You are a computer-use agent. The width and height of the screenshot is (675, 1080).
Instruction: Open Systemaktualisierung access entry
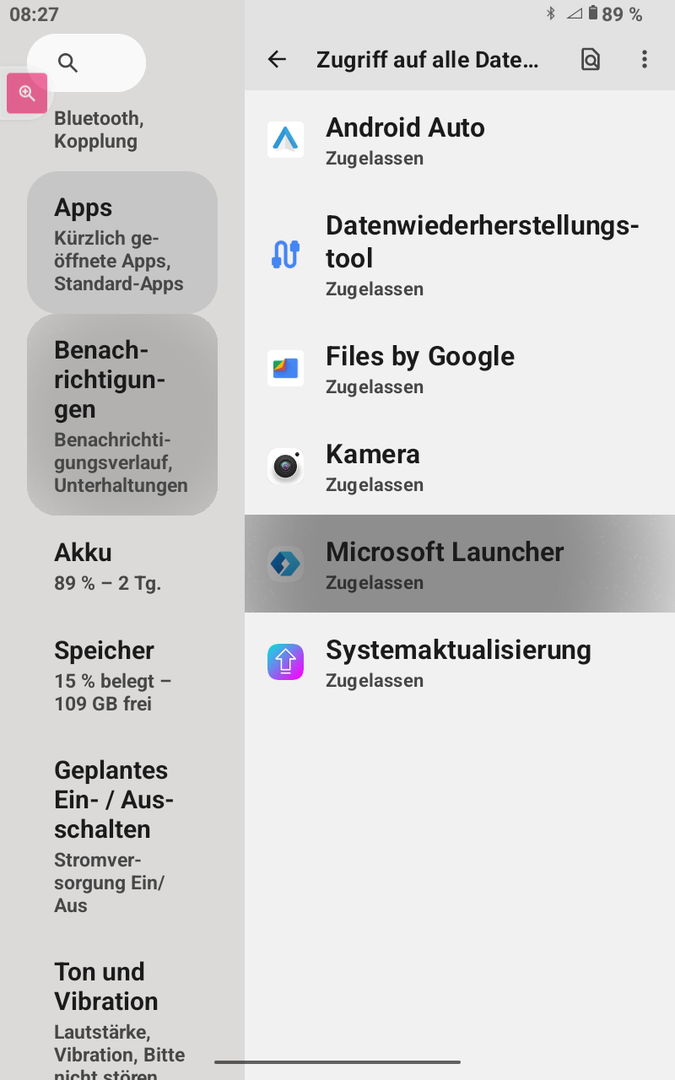459,663
